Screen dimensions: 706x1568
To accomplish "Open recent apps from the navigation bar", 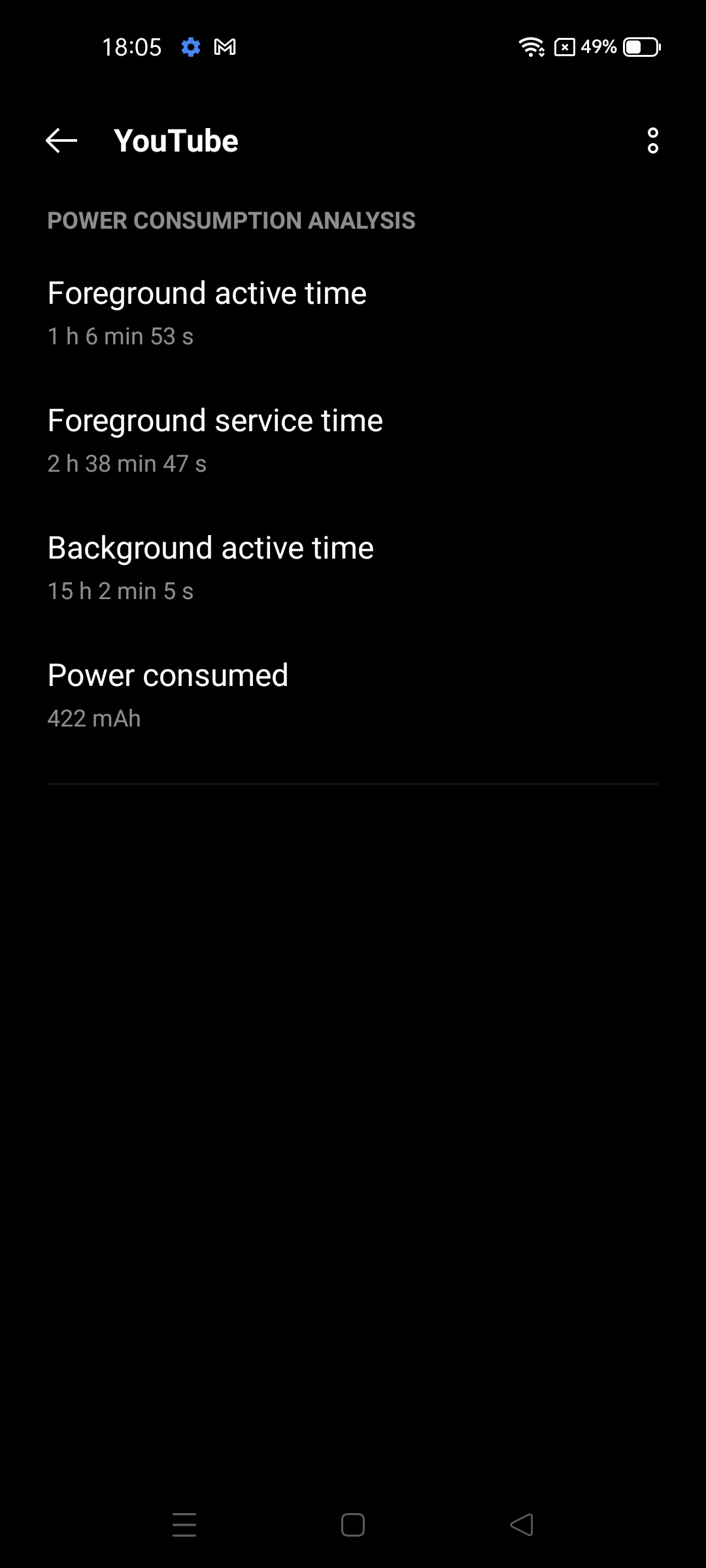I will pos(184,1525).
